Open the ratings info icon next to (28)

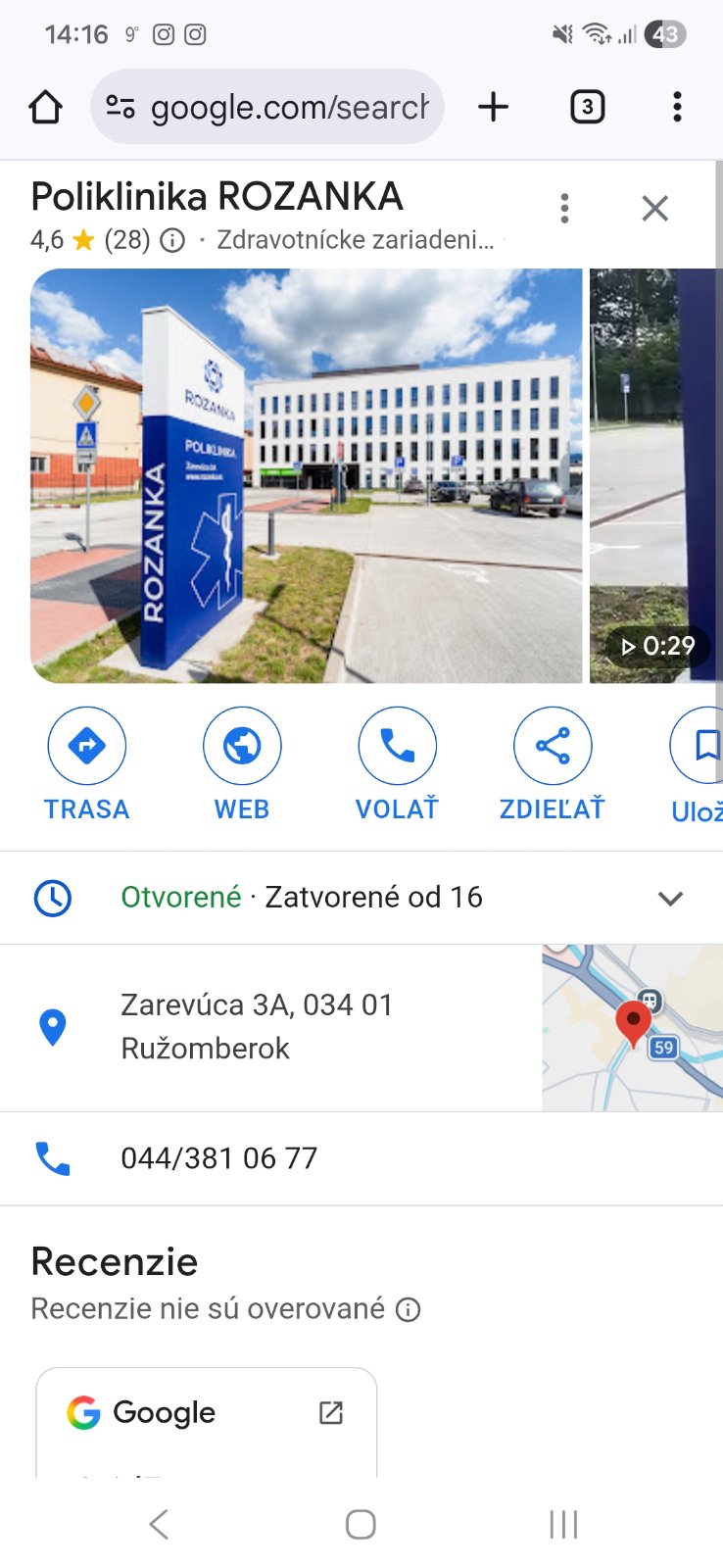coord(172,240)
